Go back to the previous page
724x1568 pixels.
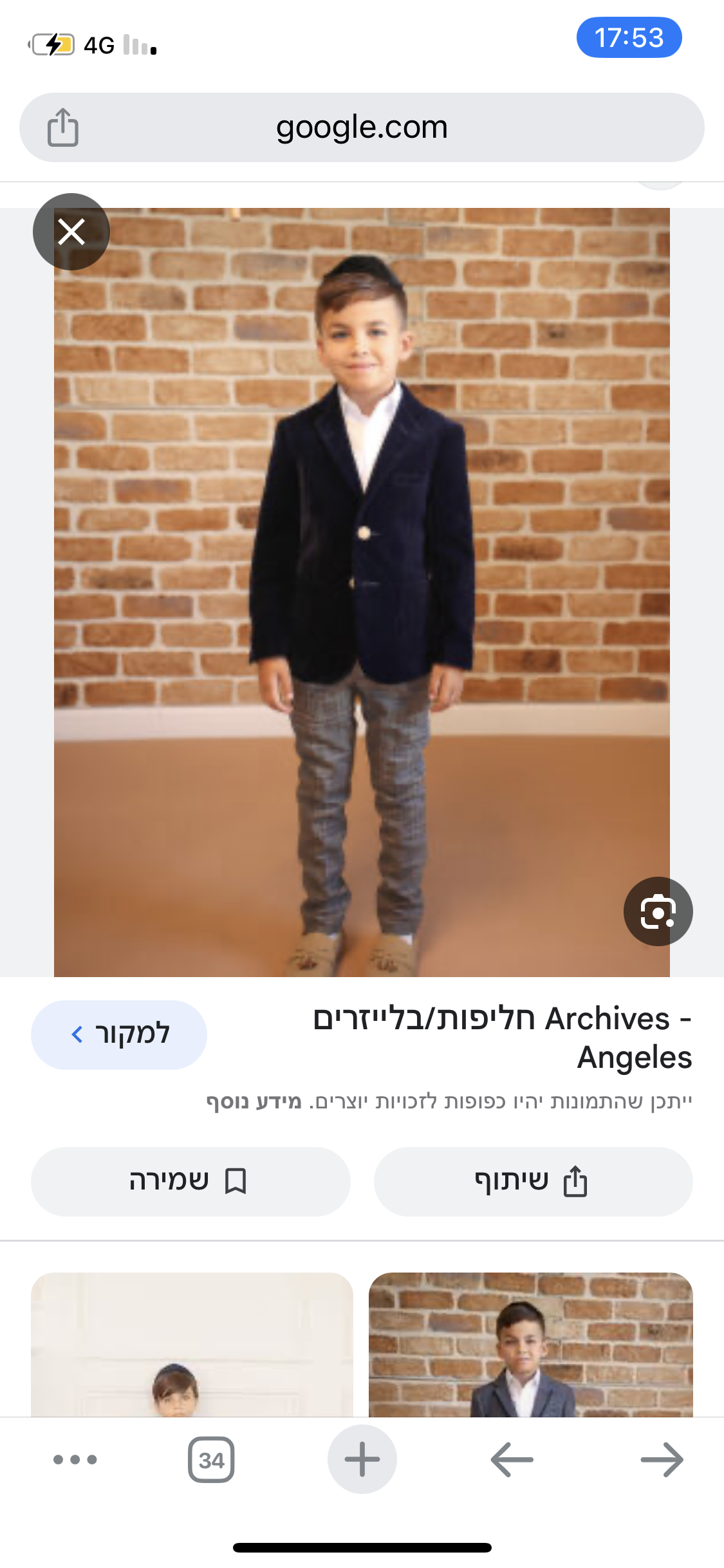coord(512,1459)
